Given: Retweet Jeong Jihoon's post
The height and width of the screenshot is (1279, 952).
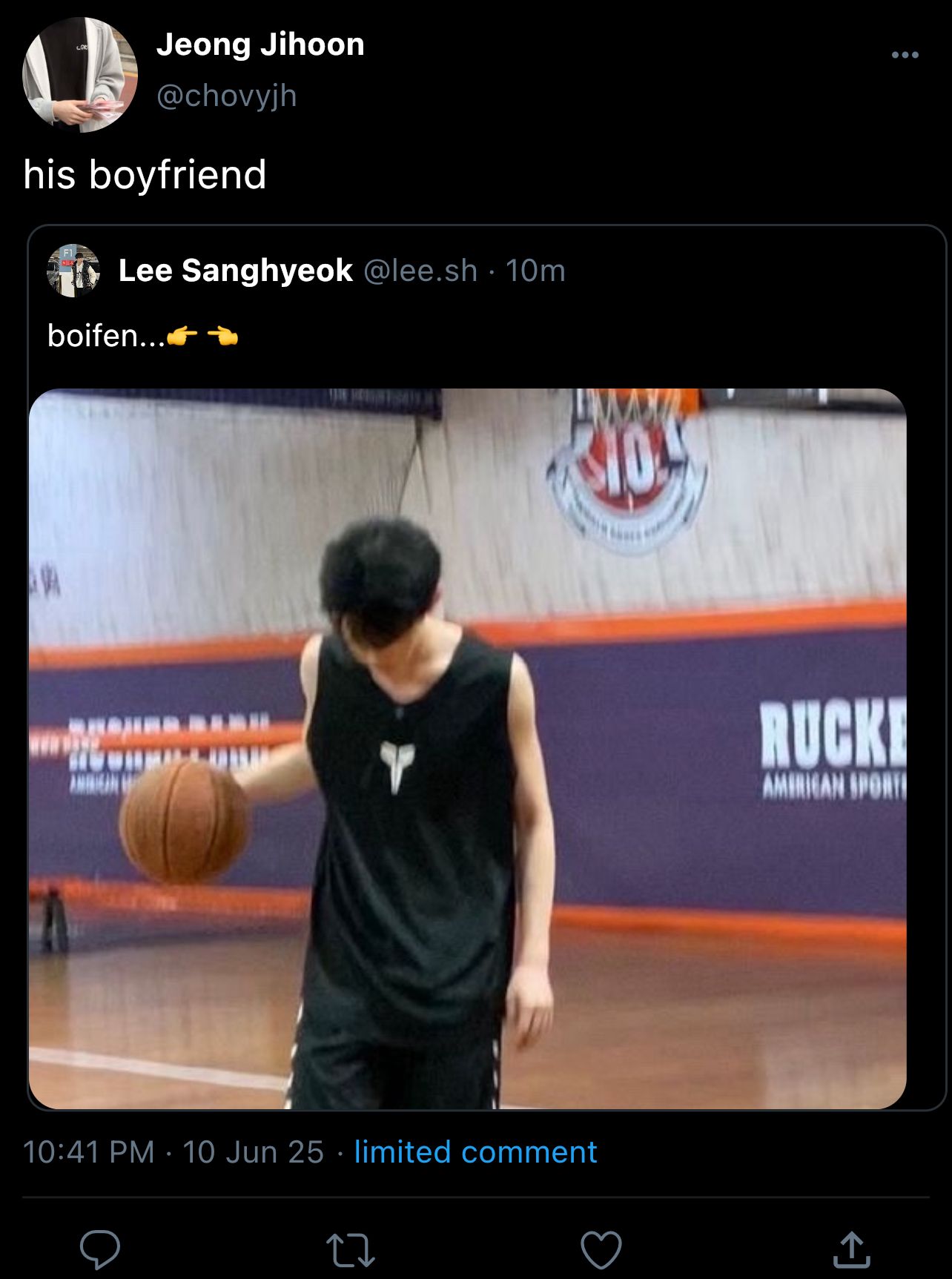Looking at the screenshot, I should pos(351,1250).
